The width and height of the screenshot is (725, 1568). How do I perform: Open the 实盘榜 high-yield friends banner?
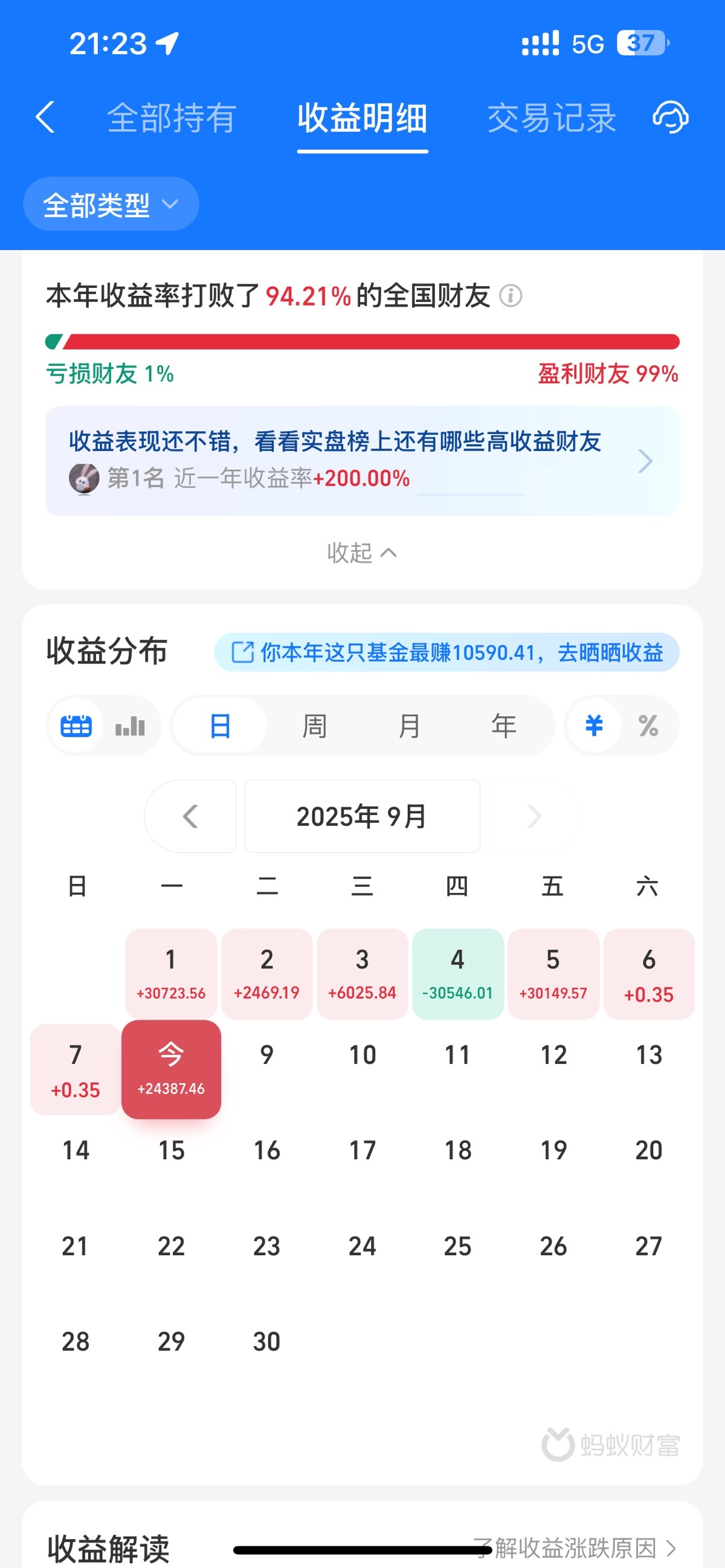click(362, 460)
